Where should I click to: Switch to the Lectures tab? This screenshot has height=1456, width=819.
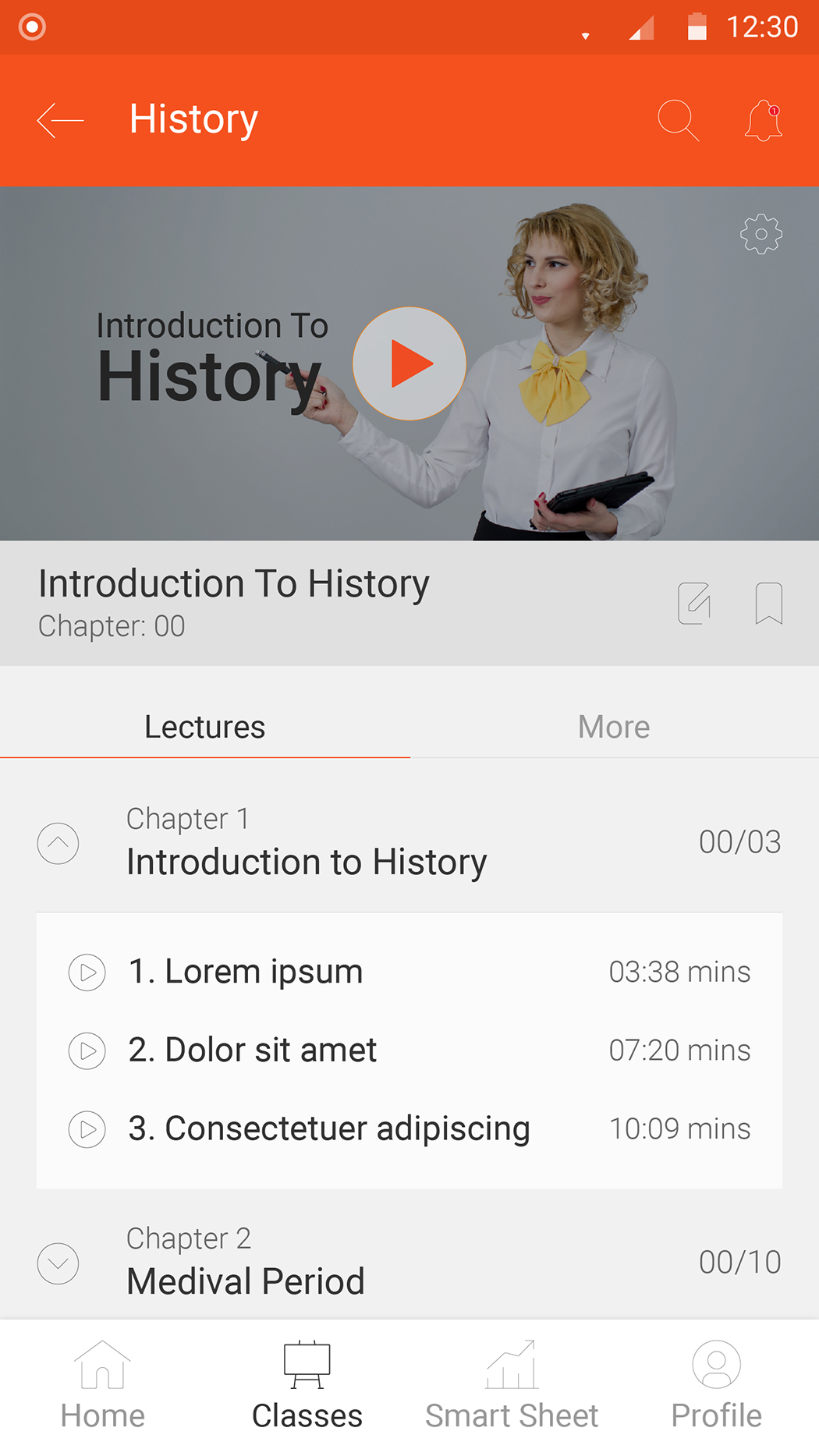pyautogui.click(x=204, y=727)
